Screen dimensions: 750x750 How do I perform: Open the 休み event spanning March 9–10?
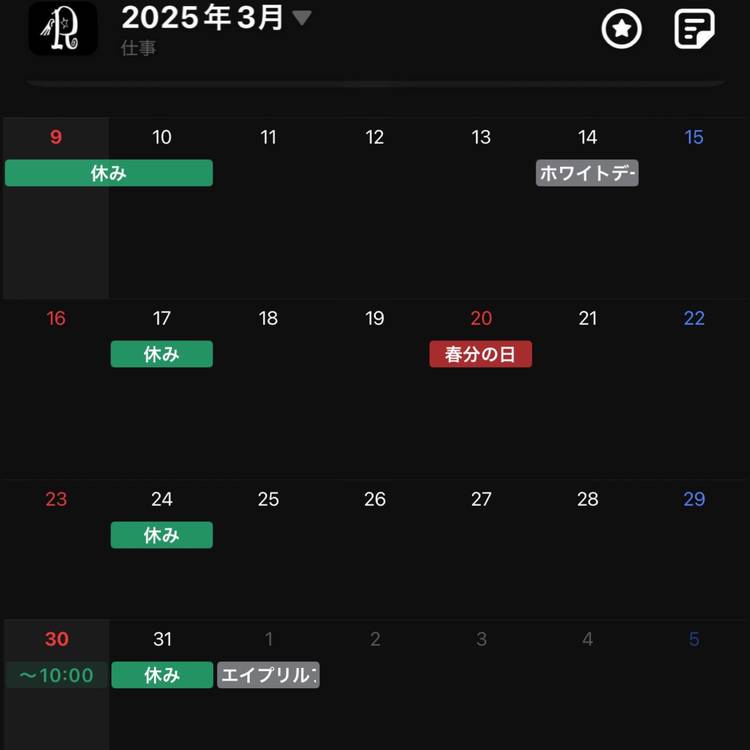tap(109, 173)
